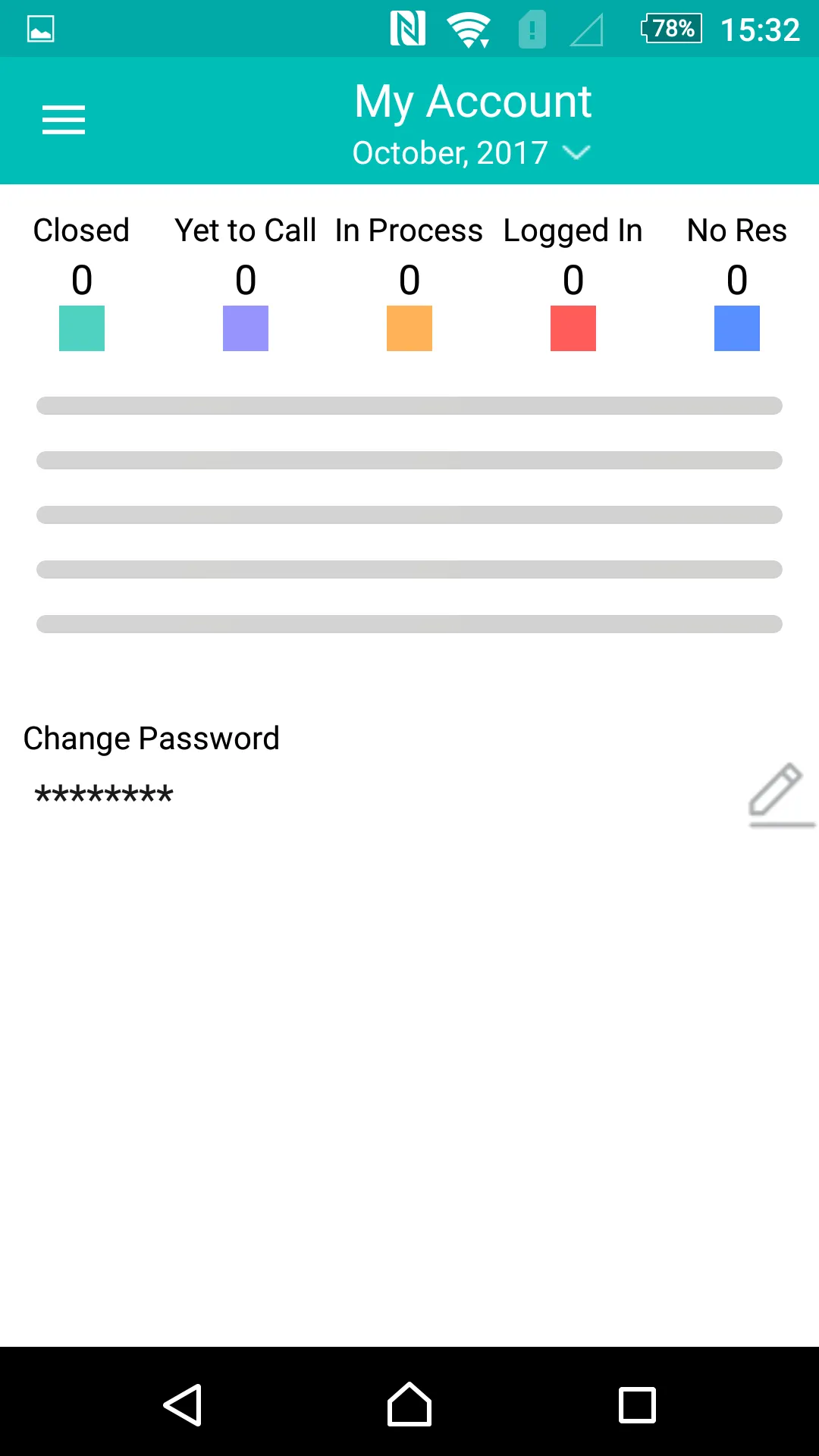
Task: Open the navigation hamburger menu
Action: point(63,120)
